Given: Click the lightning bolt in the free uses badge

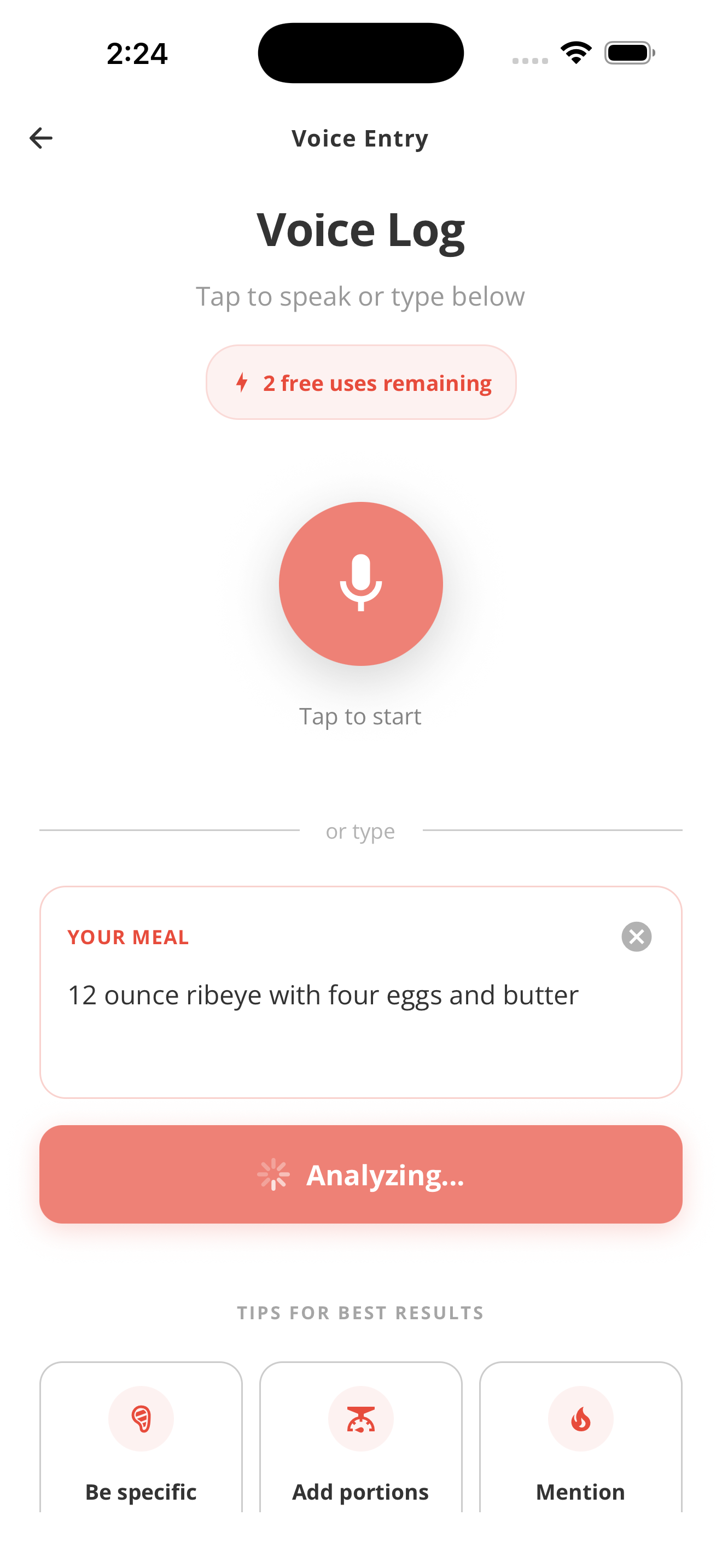Looking at the screenshot, I should pyautogui.click(x=242, y=382).
